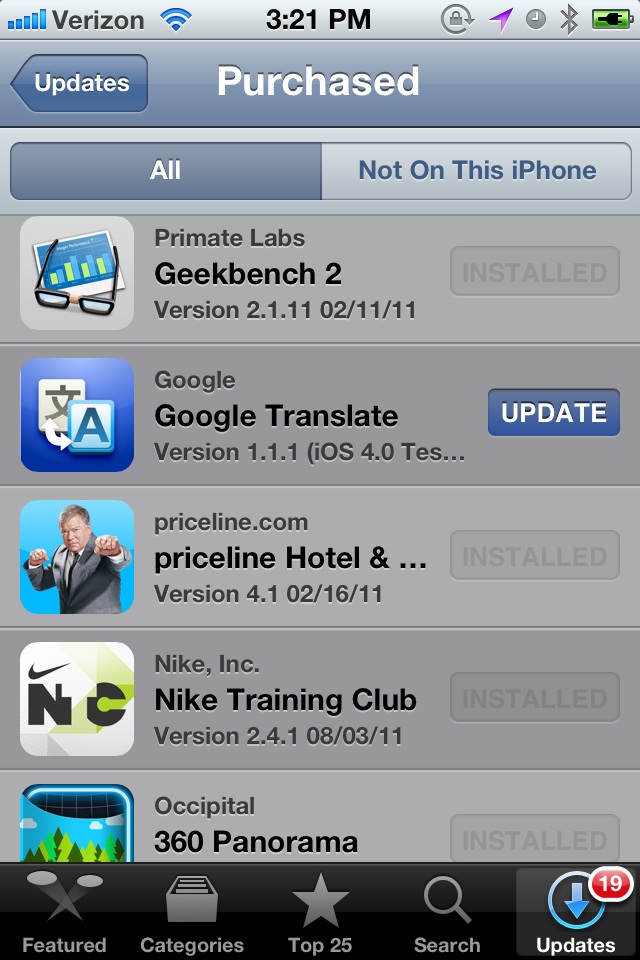This screenshot has height=960, width=640.
Task: Switch to the Categories tab
Action: pyautogui.click(x=192, y=914)
